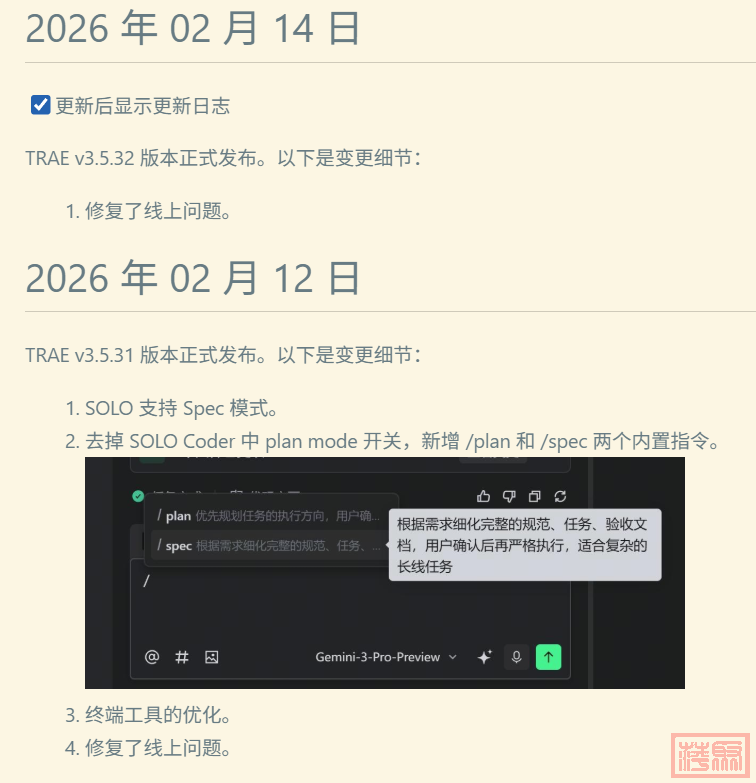Click the spec tooltip description box
The height and width of the screenshot is (783, 756).
click(x=528, y=543)
